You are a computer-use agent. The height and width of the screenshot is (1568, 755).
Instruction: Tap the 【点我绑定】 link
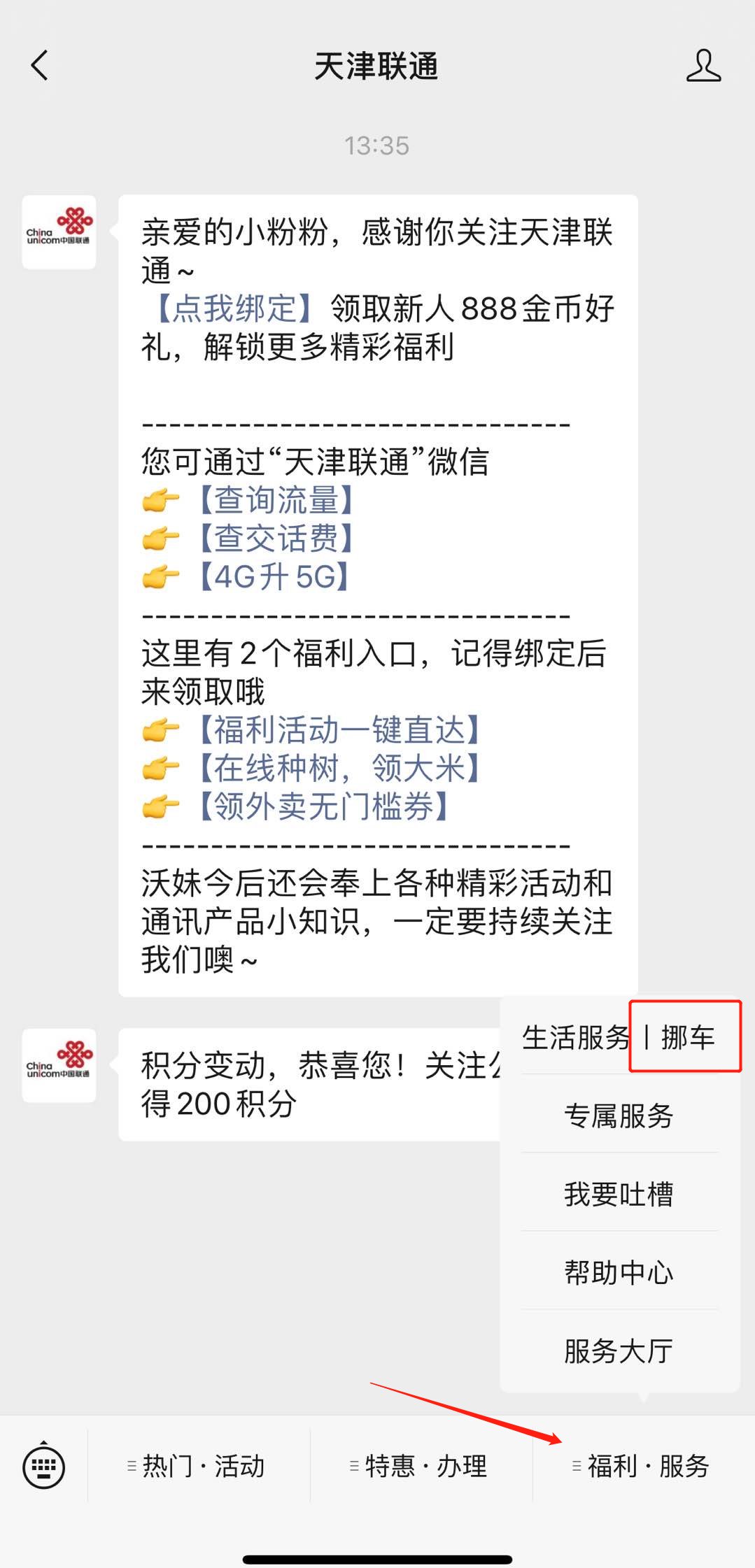[234, 308]
